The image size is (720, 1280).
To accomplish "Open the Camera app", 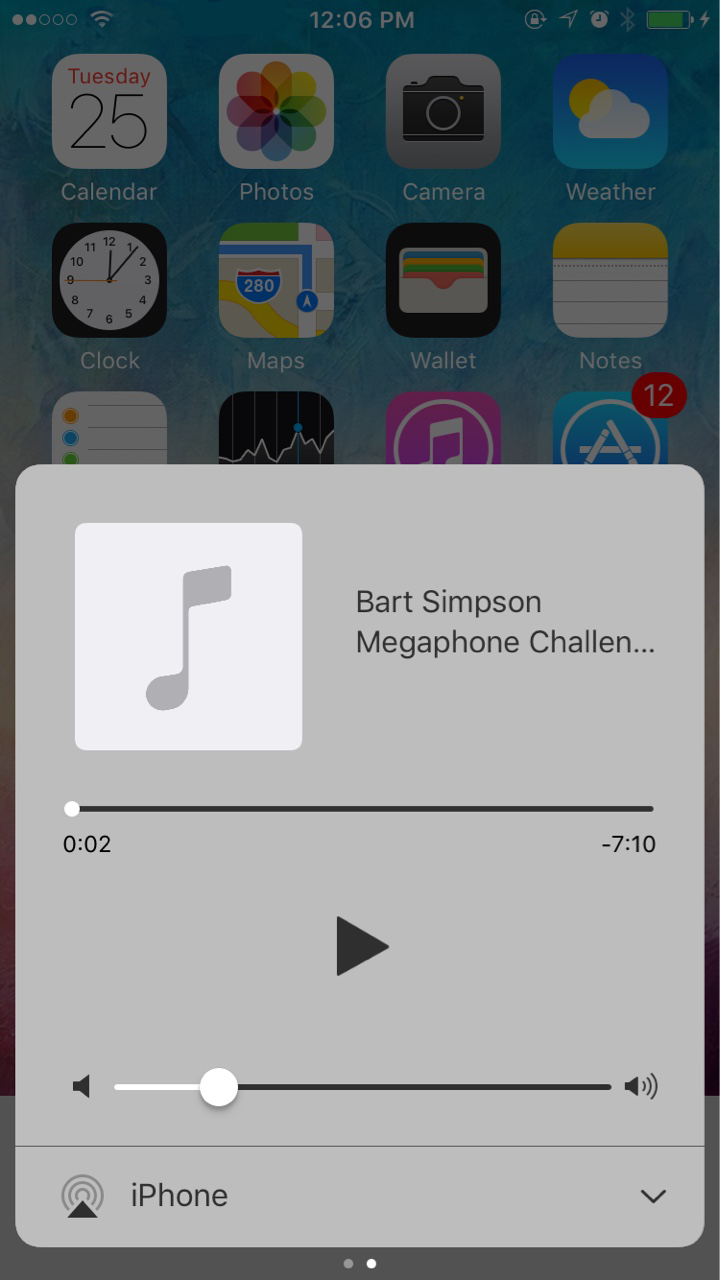I will coord(443,112).
